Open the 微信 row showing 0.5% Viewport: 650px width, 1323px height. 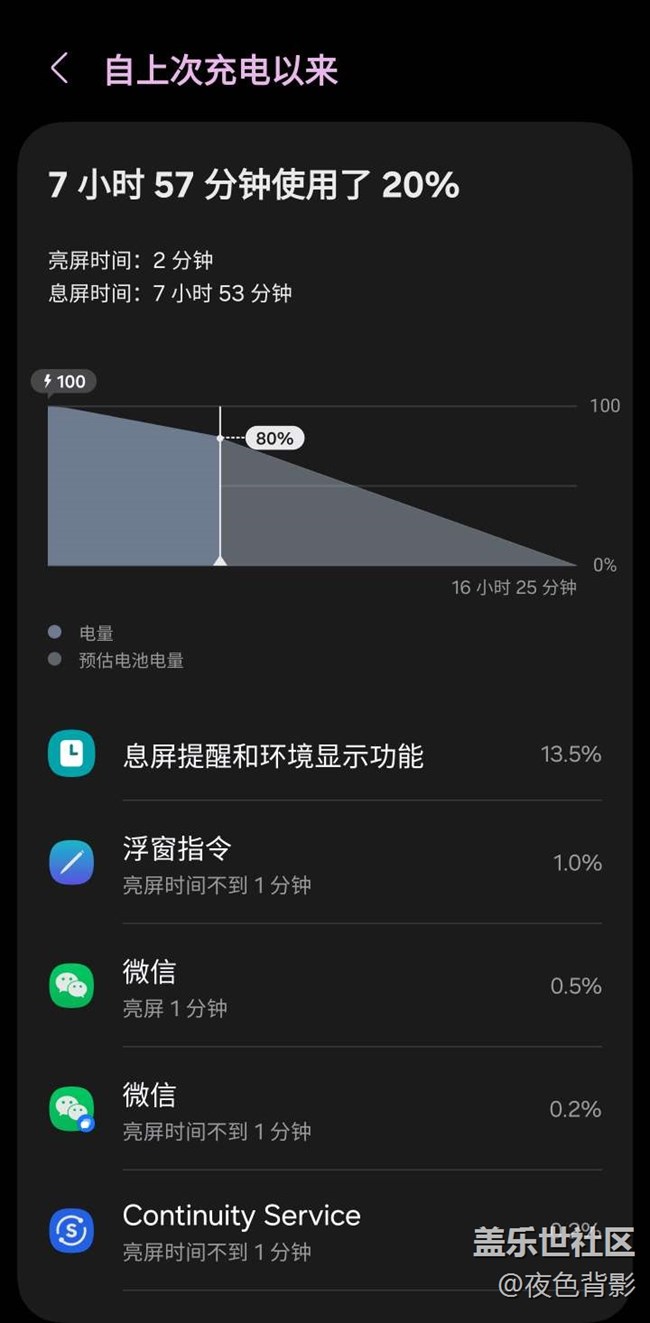coord(324,986)
